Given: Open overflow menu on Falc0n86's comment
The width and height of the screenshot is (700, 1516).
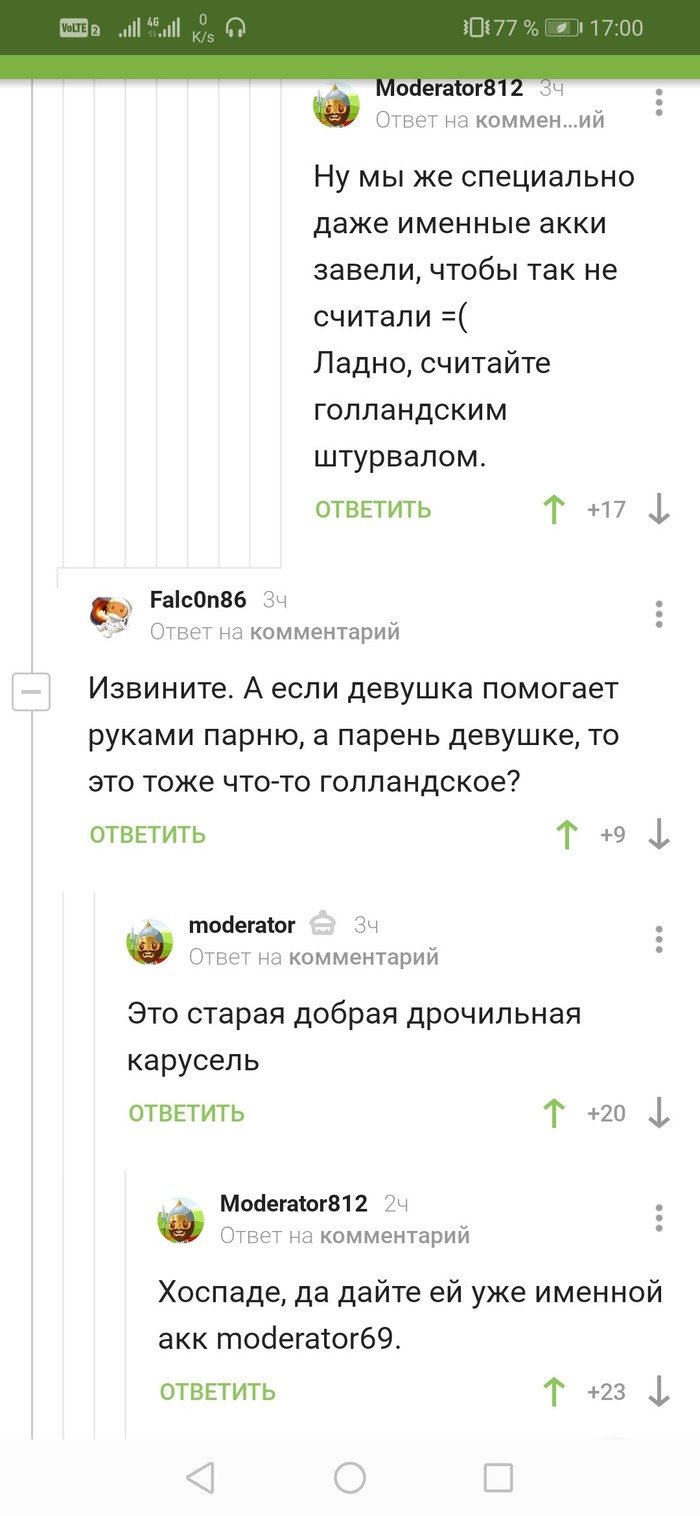Looking at the screenshot, I should (658, 614).
